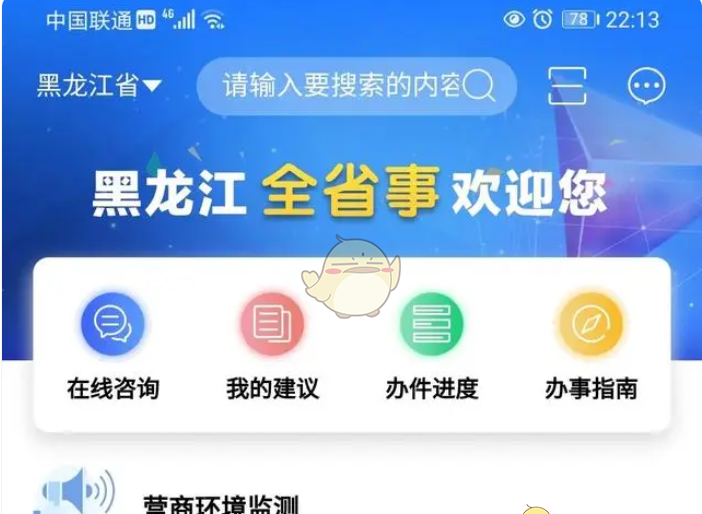Open the messages chat bubble icon
This screenshot has height=514, width=702.
point(646,86)
